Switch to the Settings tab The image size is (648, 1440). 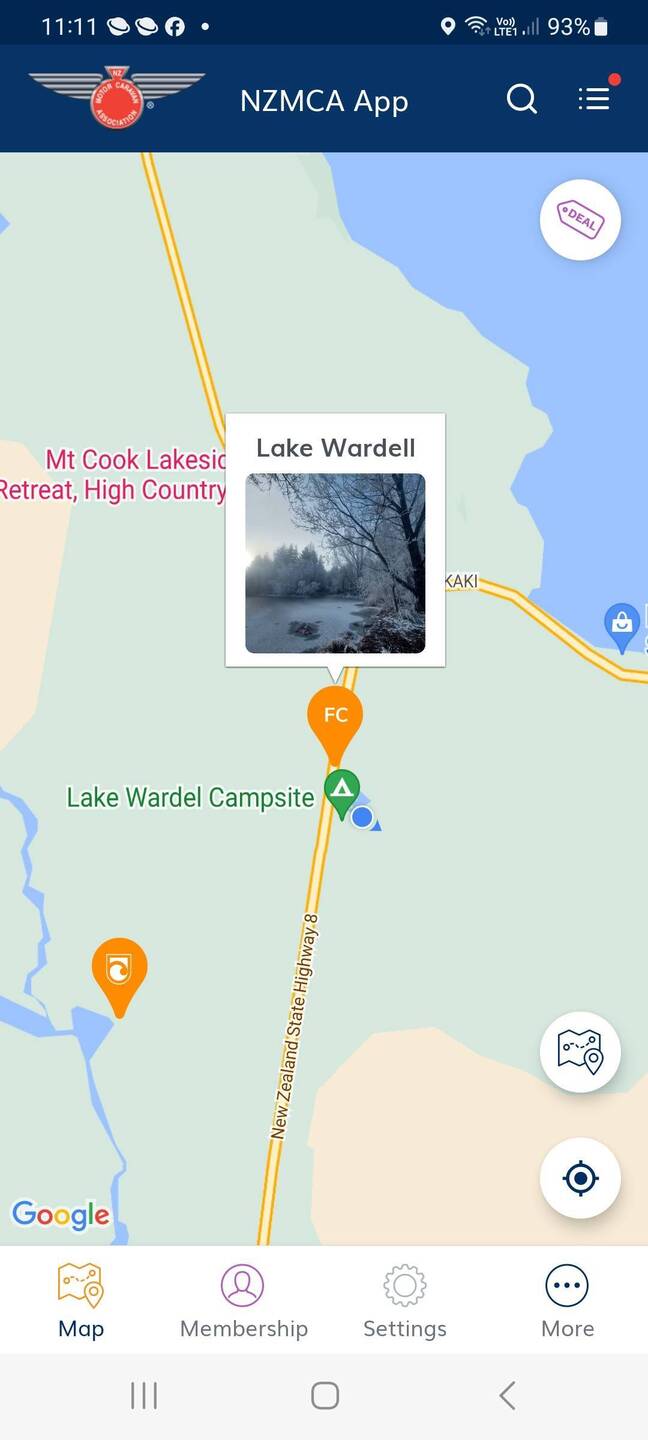click(x=405, y=1300)
